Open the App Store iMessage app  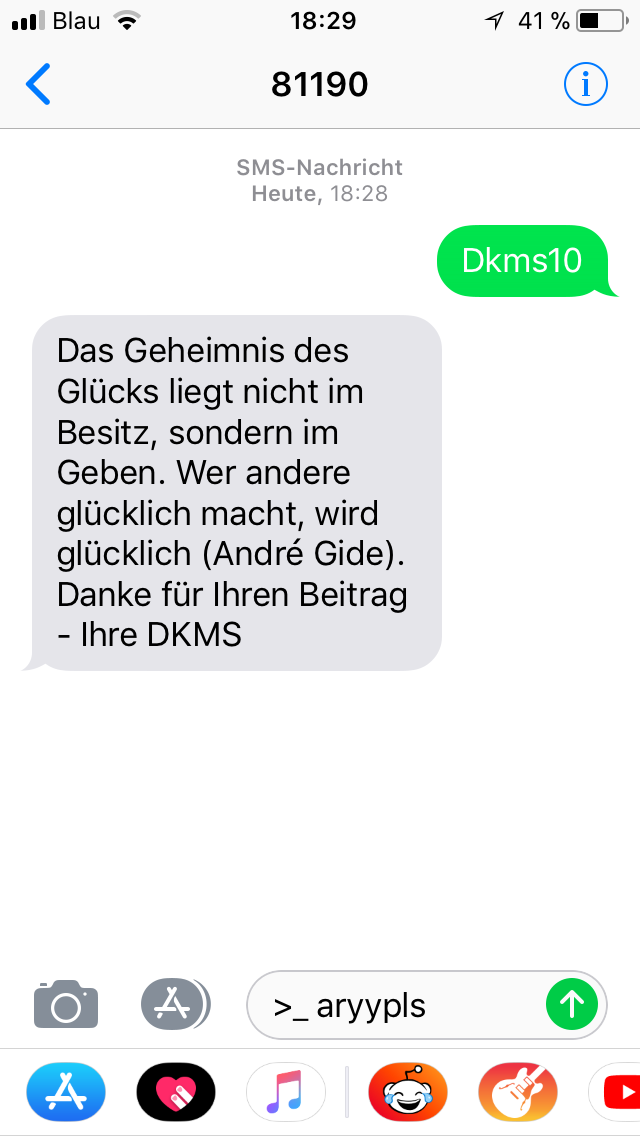(66, 1092)
